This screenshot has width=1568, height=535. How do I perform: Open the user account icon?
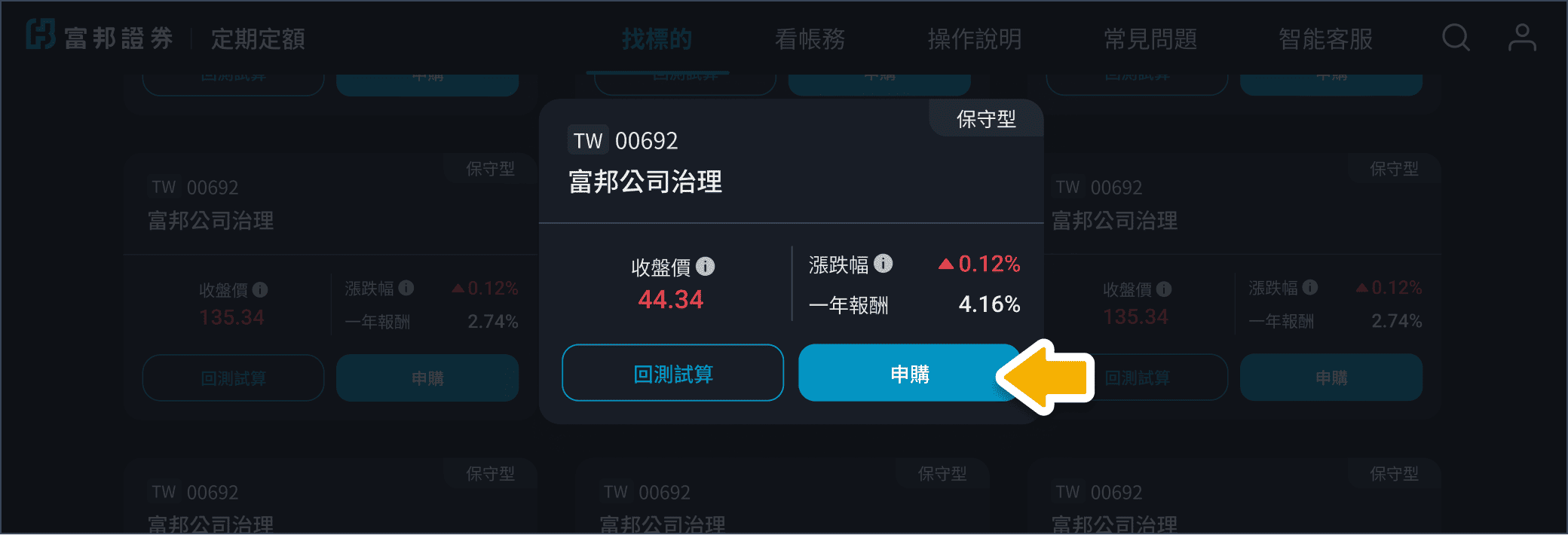click(x=1522, y=38)
